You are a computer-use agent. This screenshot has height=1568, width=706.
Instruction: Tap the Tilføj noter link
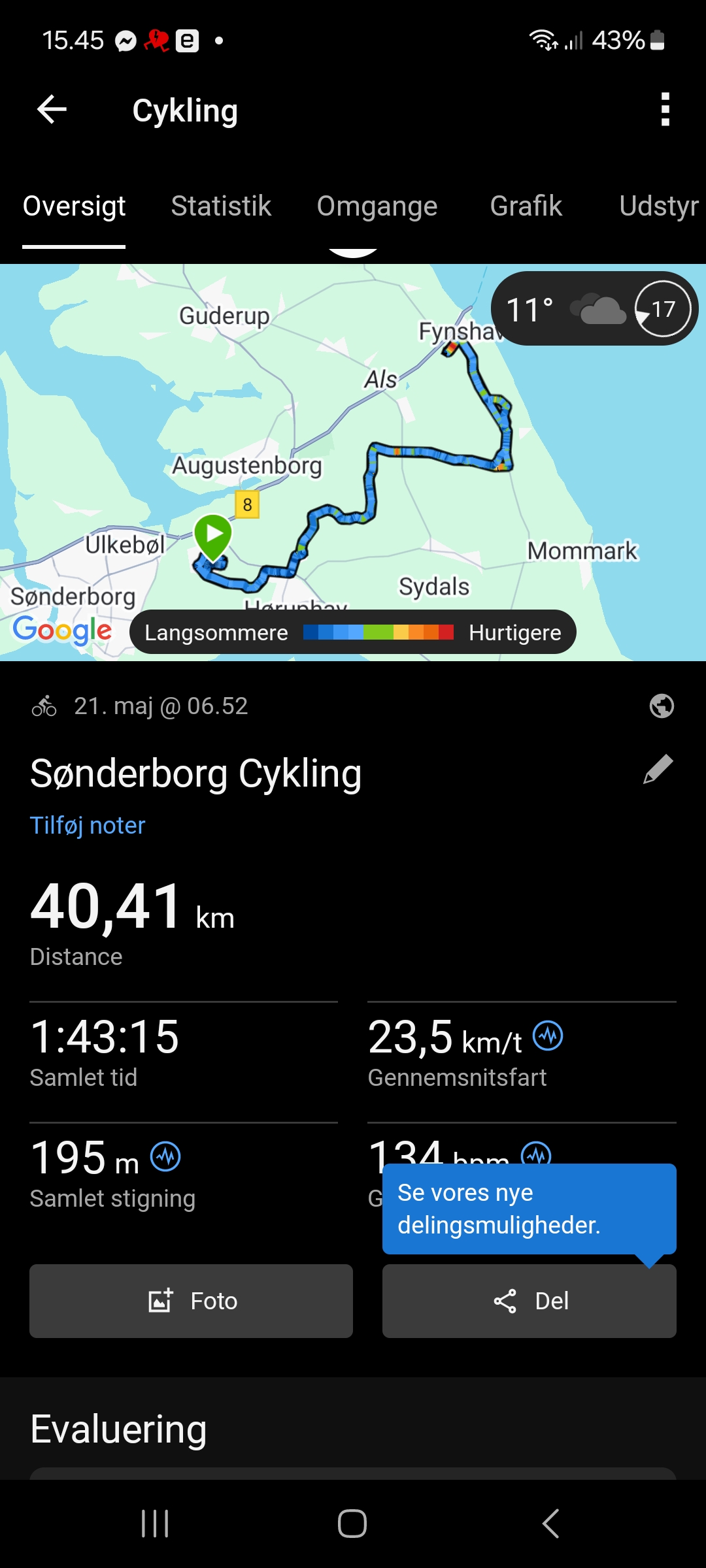tap(88, 826)
